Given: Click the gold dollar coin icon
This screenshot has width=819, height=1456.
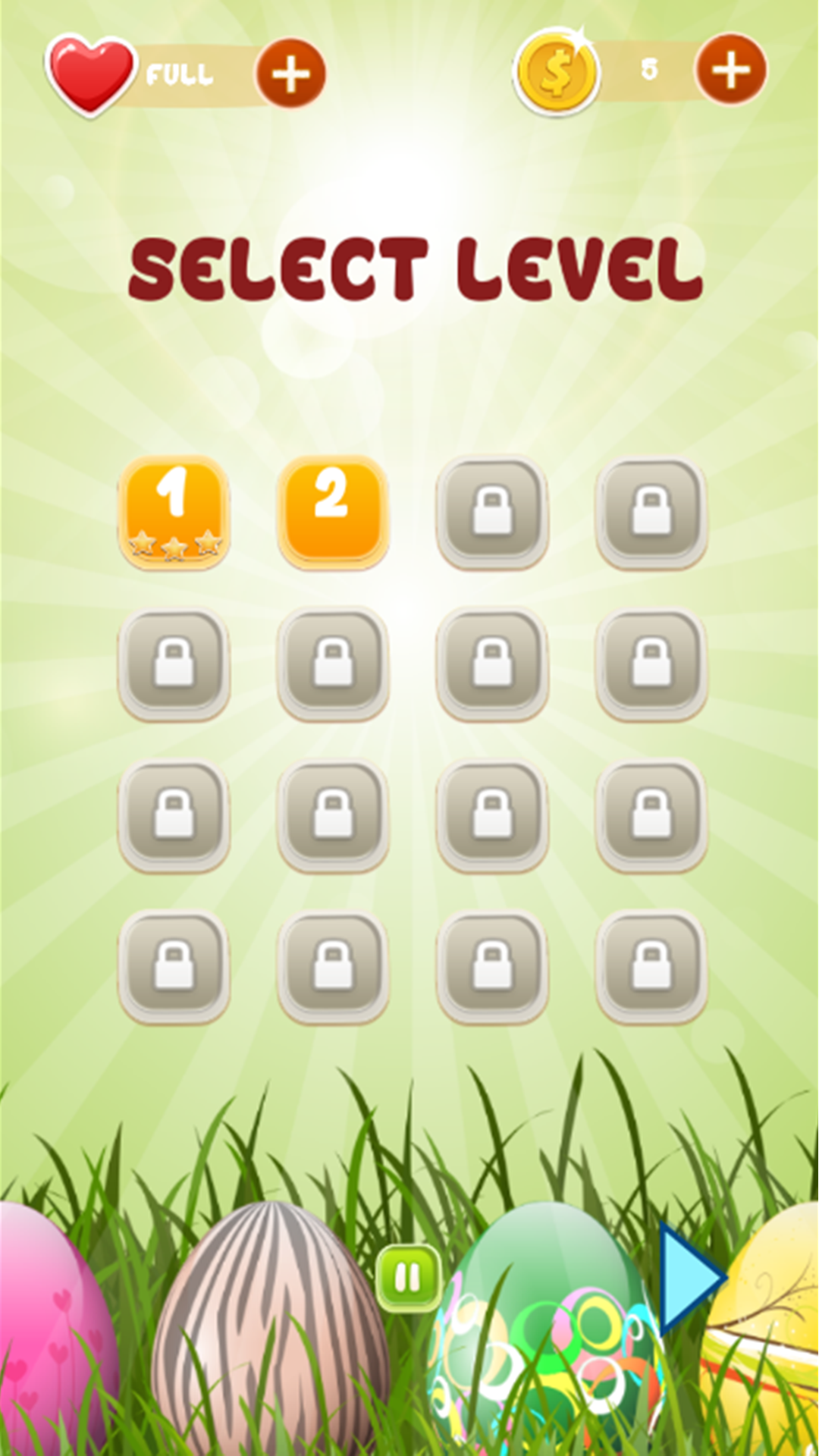Looking at the screenshot, I should [559, 72].
